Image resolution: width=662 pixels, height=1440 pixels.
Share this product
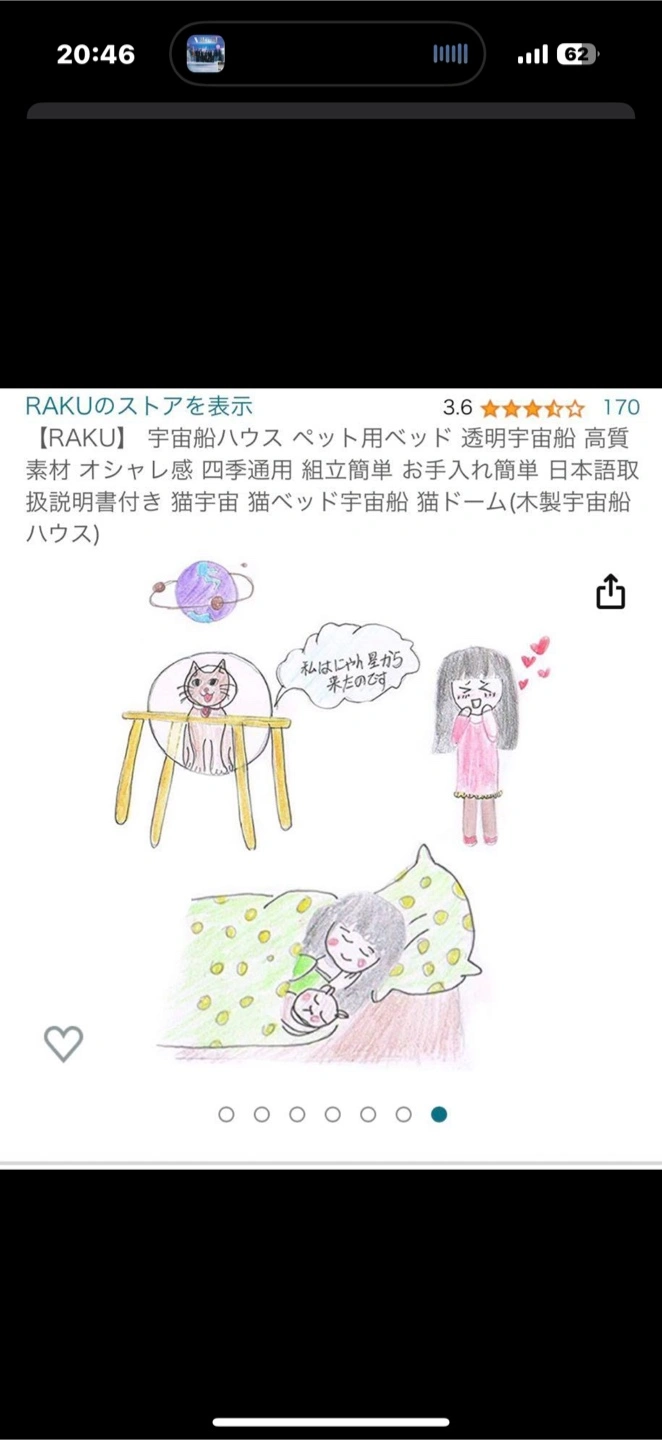pos(610,592)
